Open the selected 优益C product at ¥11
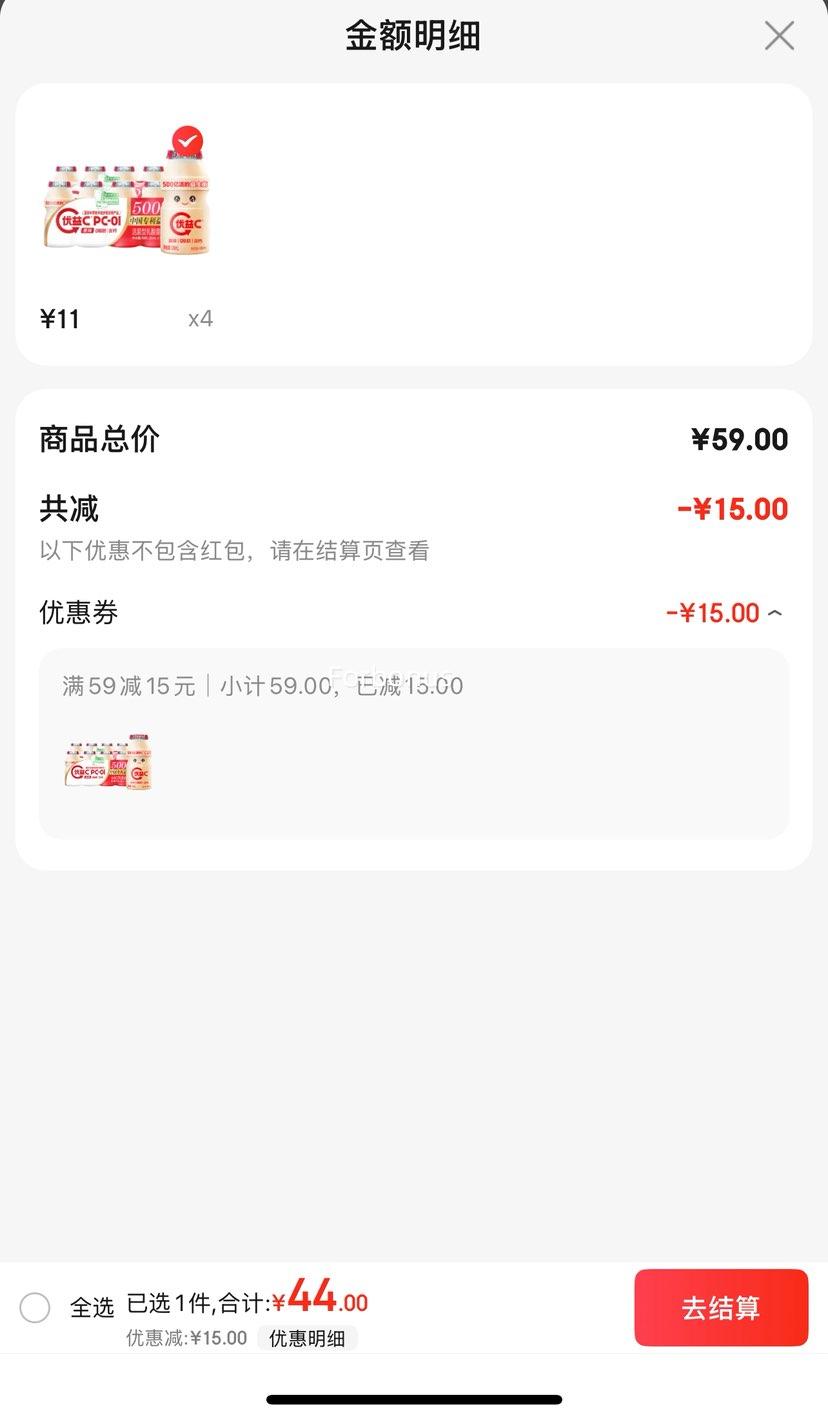Viewport: 828px width, 1420px height. pyautogui.click(x=126, y=200)
